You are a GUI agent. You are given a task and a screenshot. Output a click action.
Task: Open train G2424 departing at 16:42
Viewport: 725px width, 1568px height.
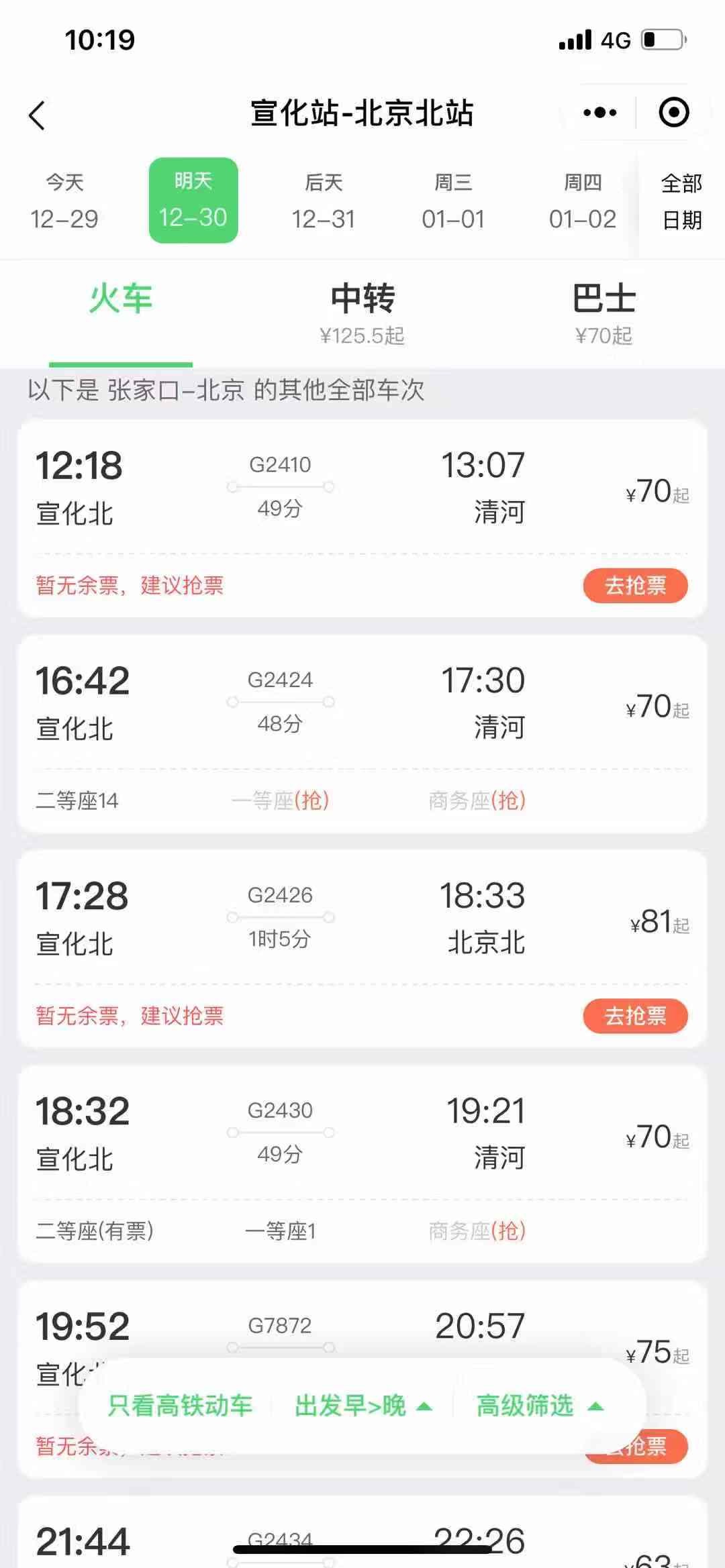tap(362, 704)
